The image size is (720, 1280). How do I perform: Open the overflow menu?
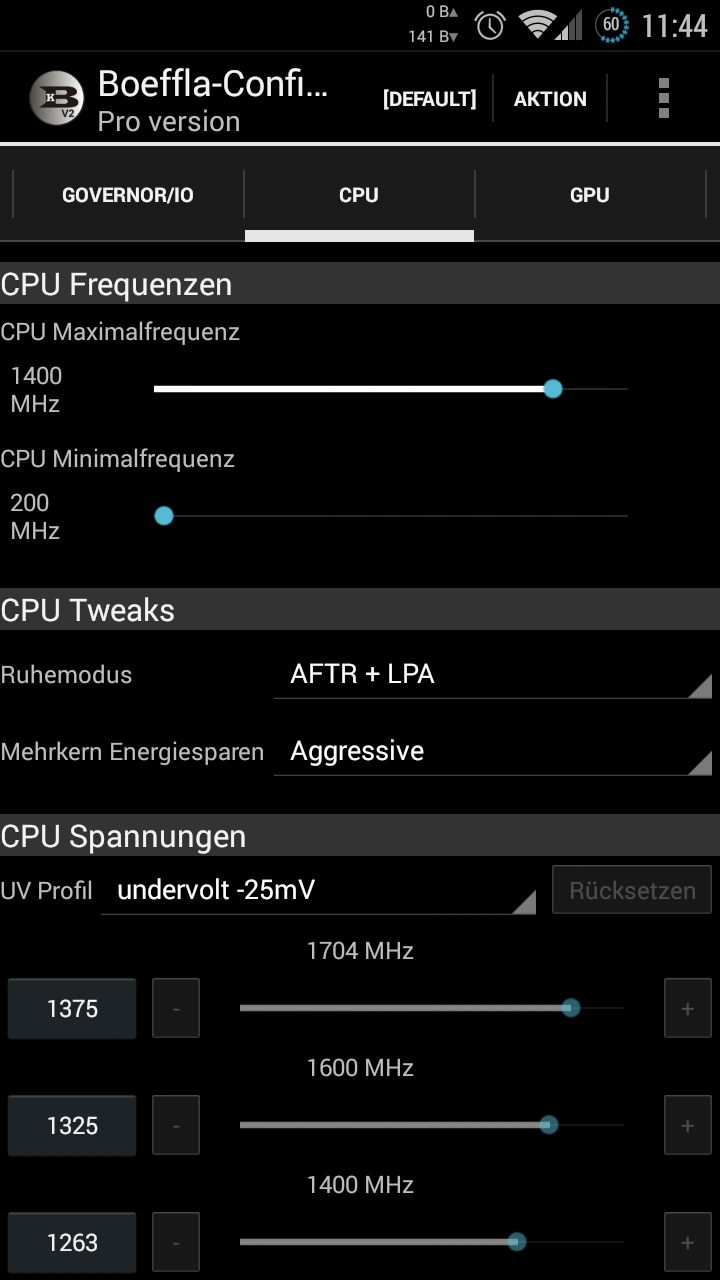point(663,98)
